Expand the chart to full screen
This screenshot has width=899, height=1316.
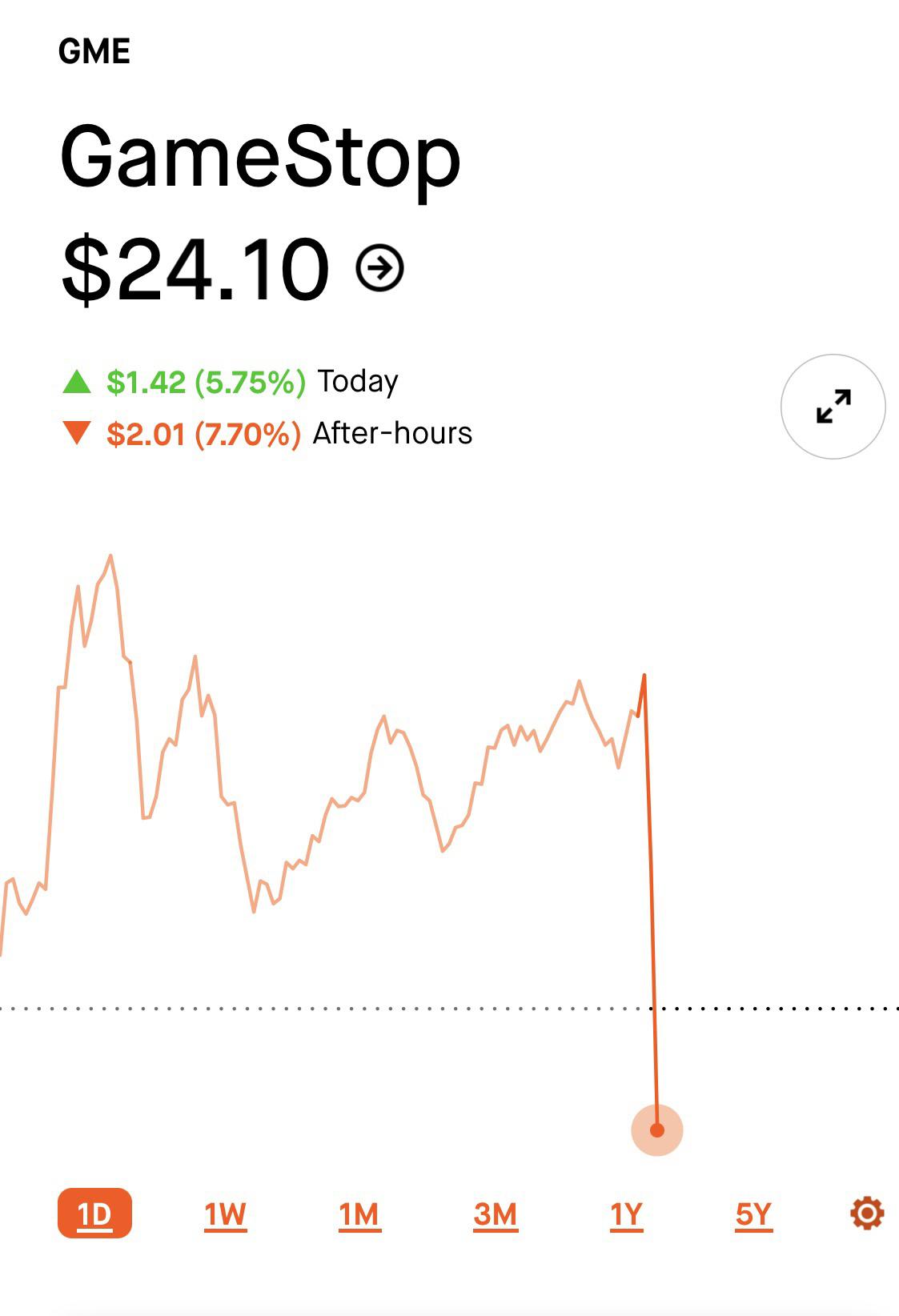(x=833, y=407)
